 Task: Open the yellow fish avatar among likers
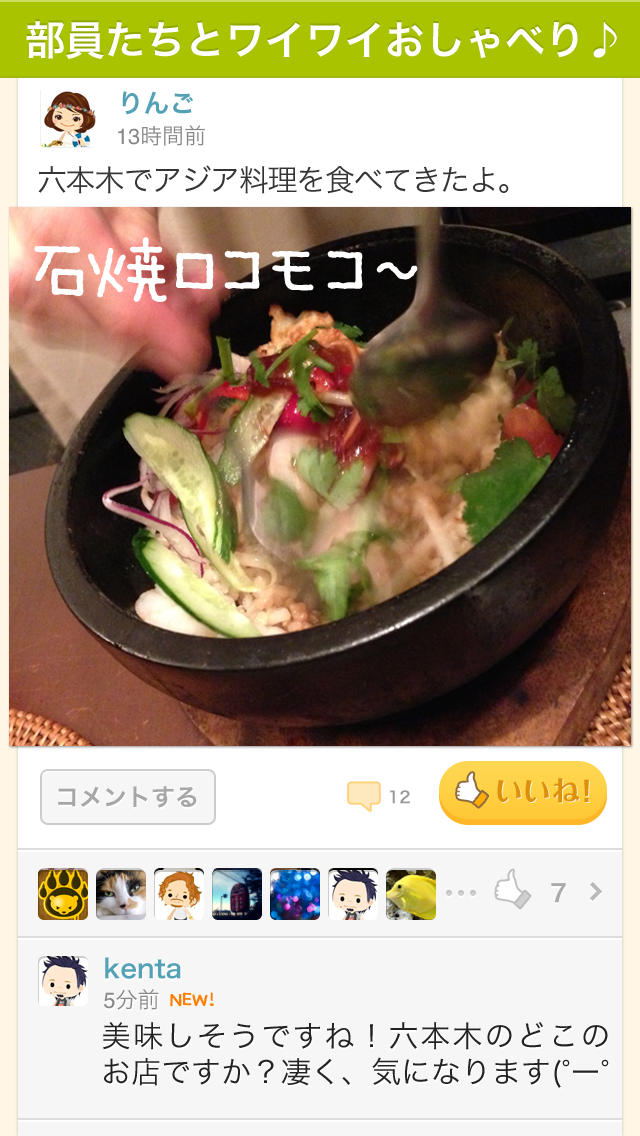pyautogui.click(x=411, y=893)
